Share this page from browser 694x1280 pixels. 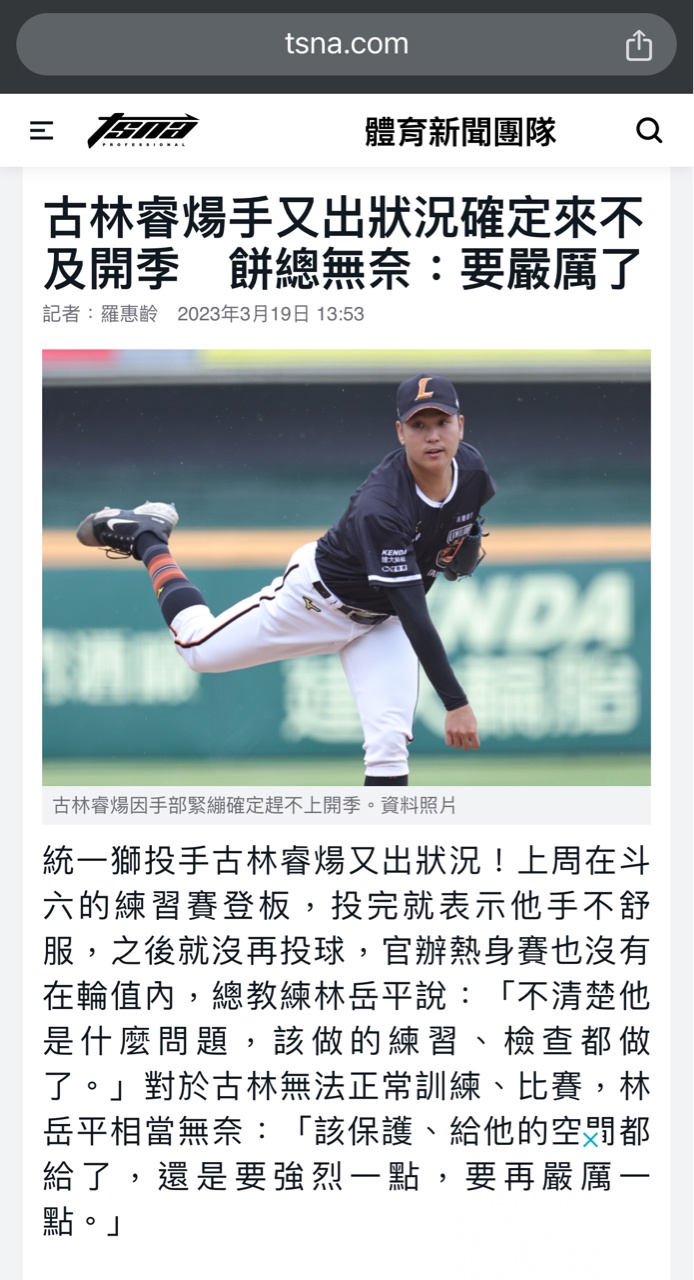tap(638, 45)
